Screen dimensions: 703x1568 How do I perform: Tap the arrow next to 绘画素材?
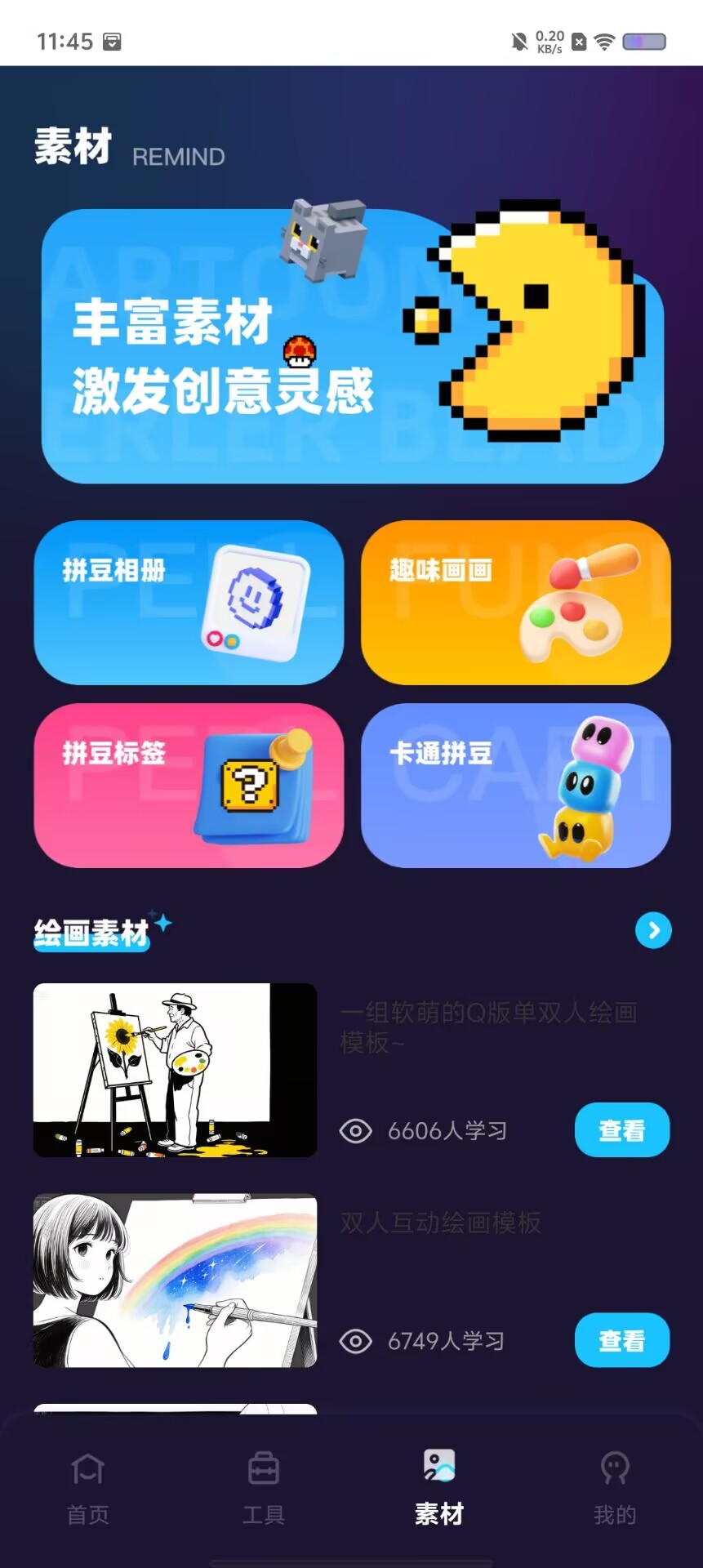click(653, 930)
